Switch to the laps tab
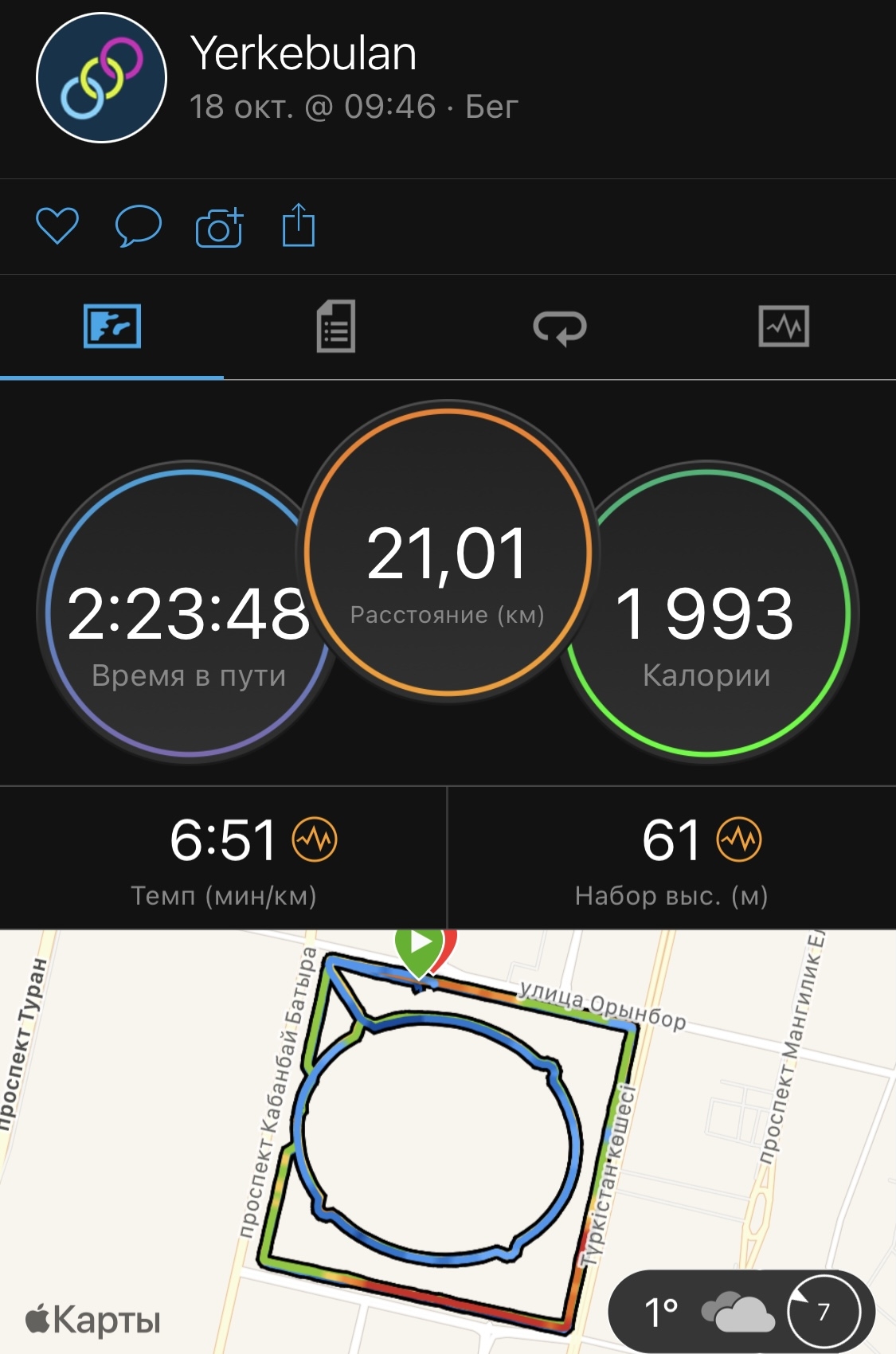This screenshot has height=1354, width=896. [x=559, y=327]
